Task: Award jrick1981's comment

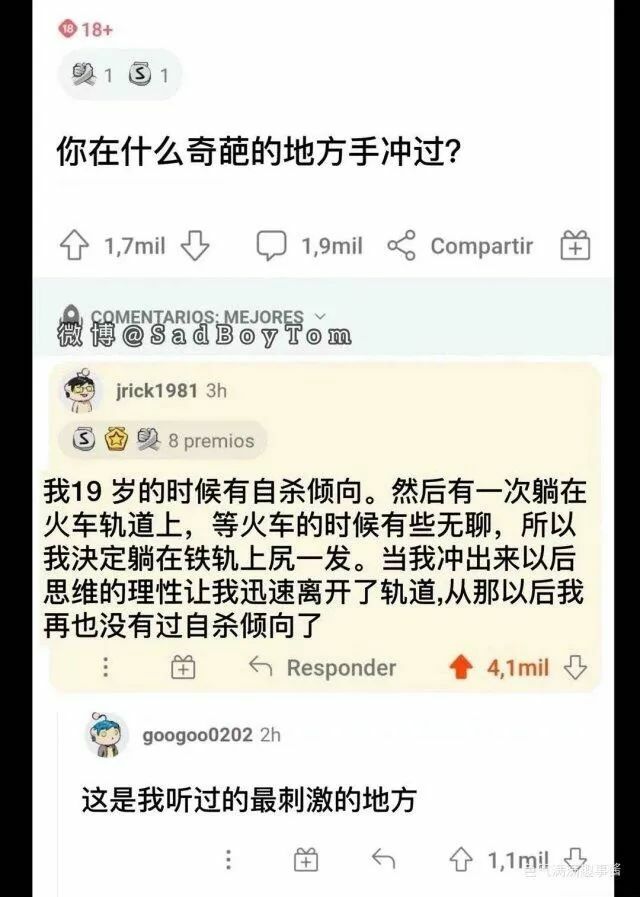Action: click(183, 667)
